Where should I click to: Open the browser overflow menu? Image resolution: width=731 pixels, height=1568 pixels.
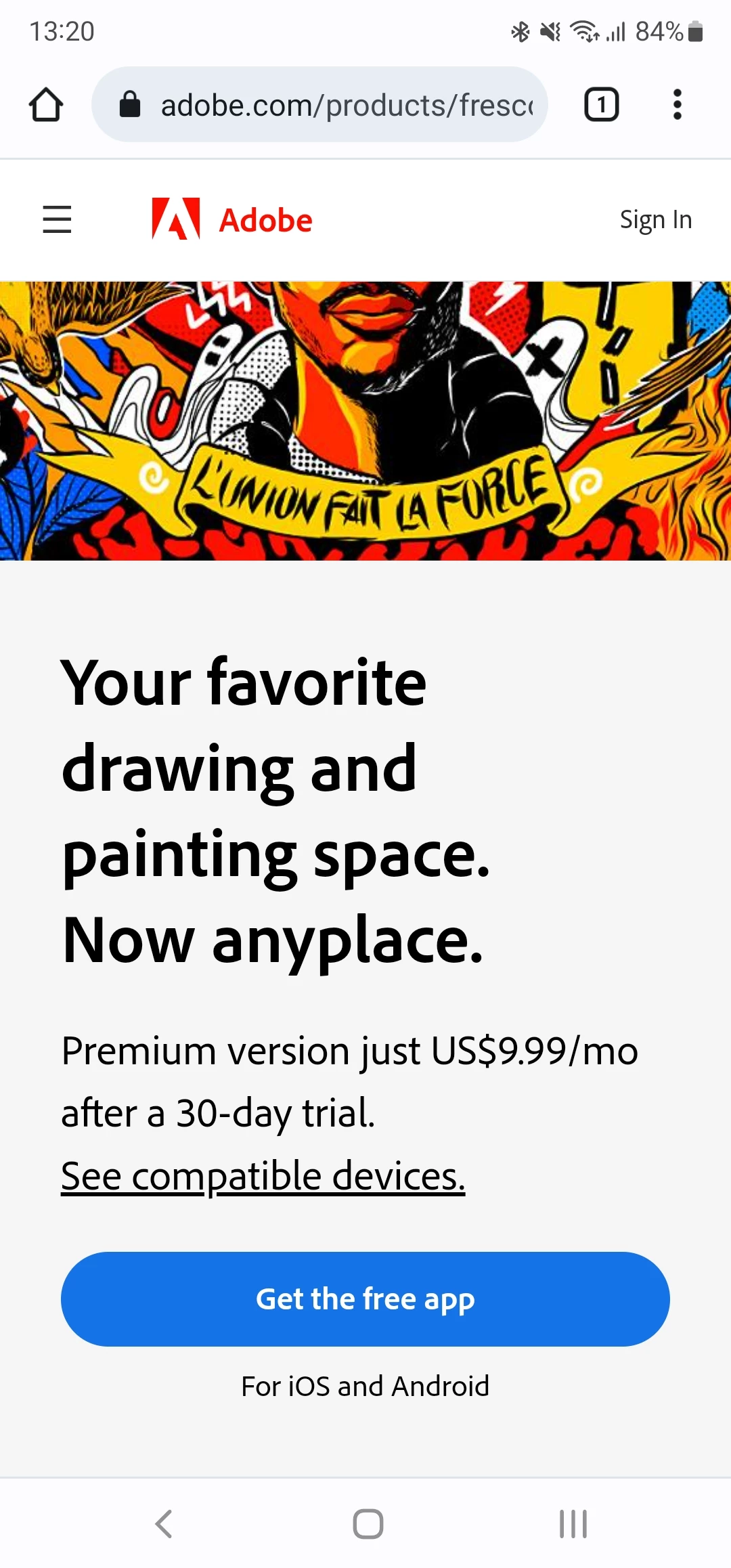click(677, 105)
